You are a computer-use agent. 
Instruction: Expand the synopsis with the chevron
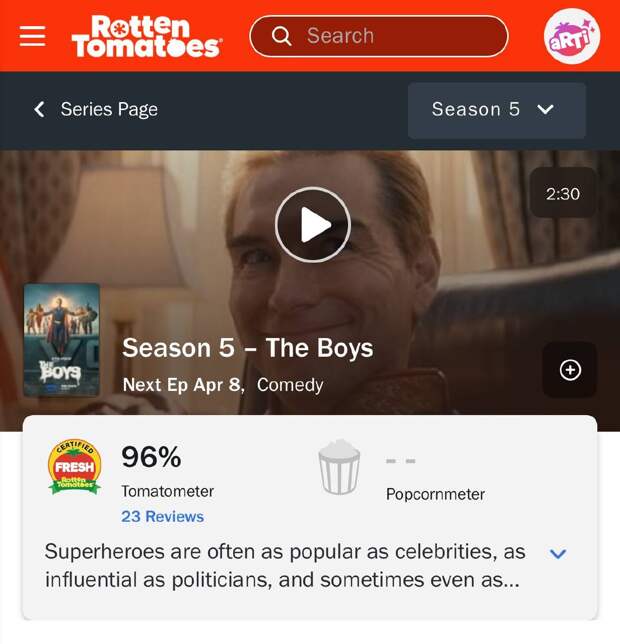[558, 553]
